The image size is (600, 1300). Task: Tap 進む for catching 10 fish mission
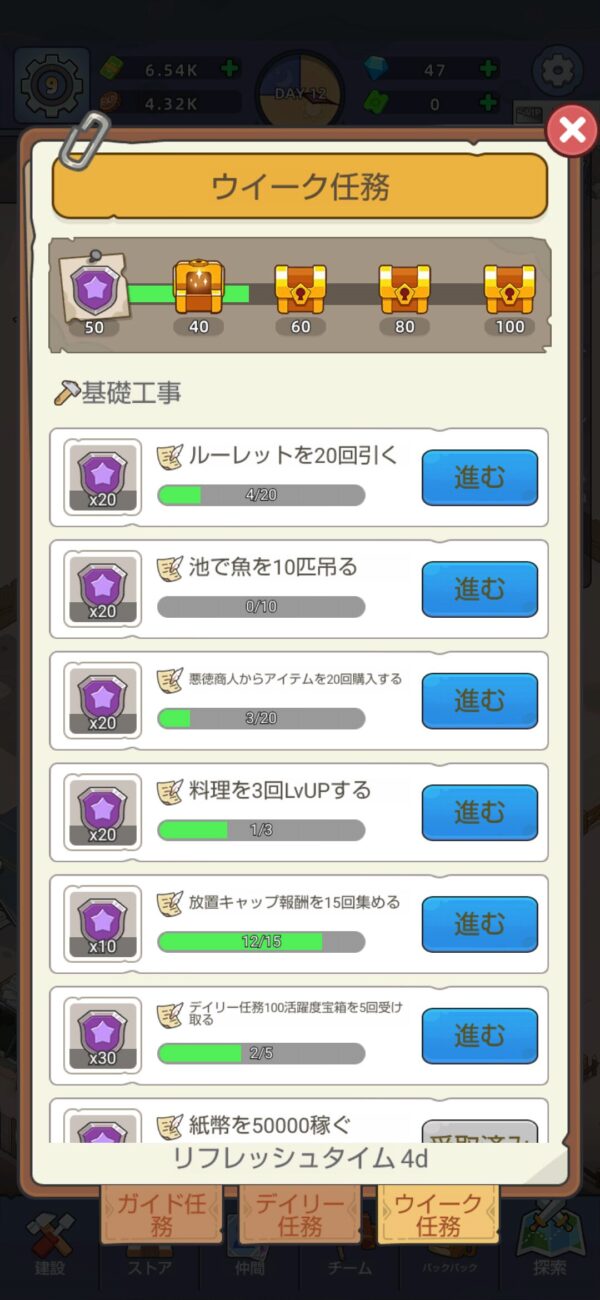click(x=479, y=589)
